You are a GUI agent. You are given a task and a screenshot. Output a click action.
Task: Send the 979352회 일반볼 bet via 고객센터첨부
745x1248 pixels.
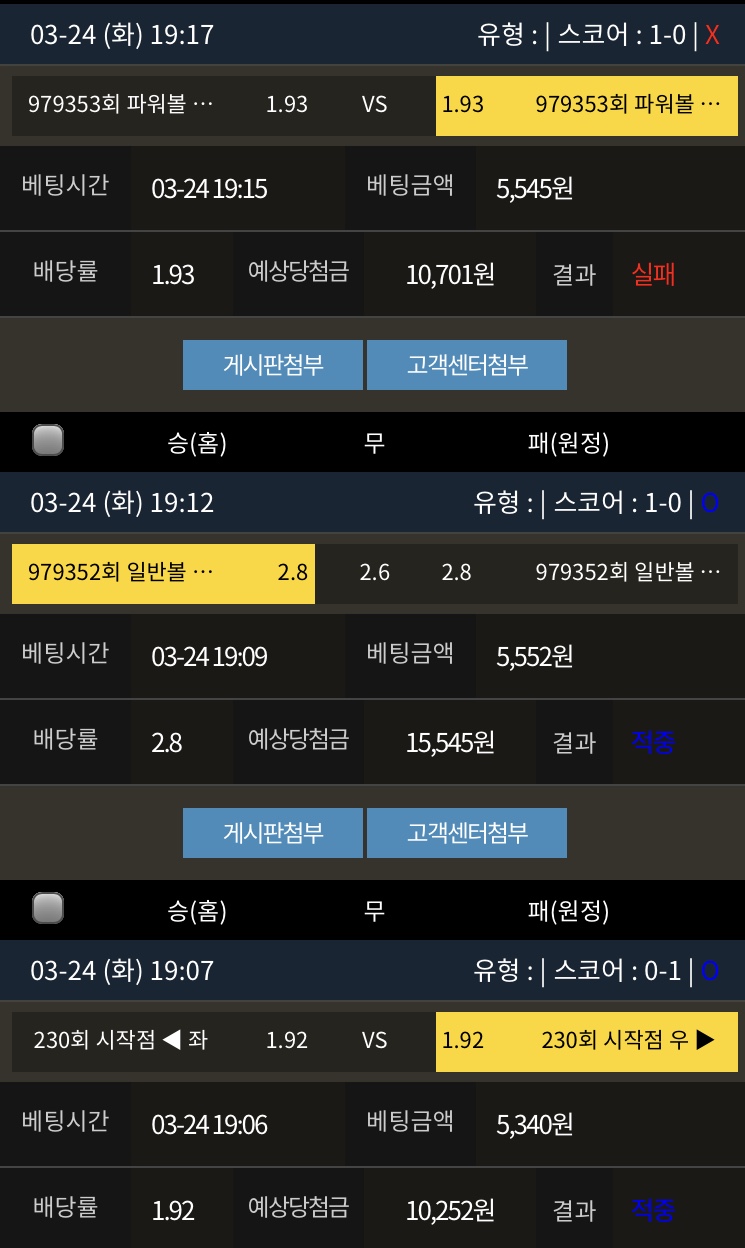(466, 833)
